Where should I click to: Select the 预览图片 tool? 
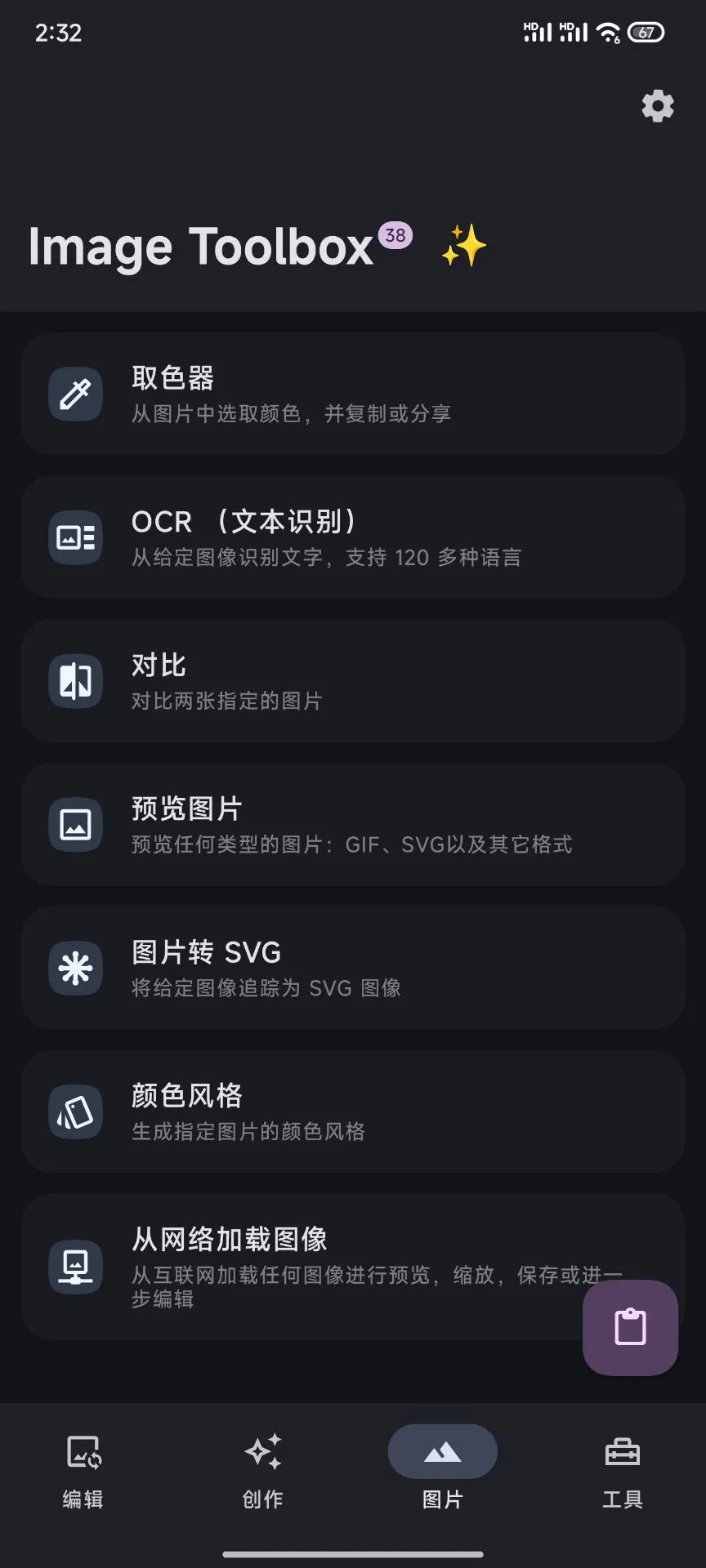pos(353,825)
